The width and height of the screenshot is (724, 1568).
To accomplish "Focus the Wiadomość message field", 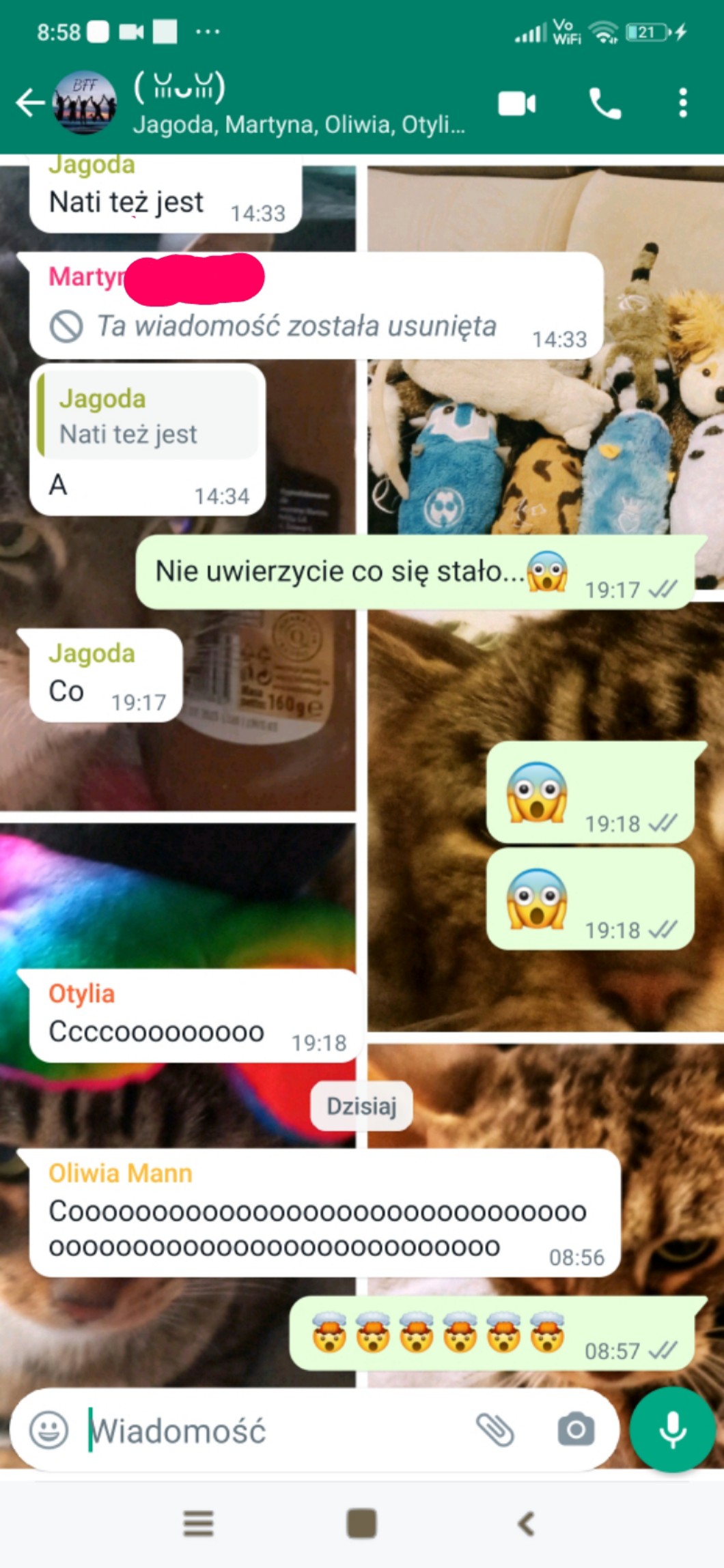I will coord(273,1430).
